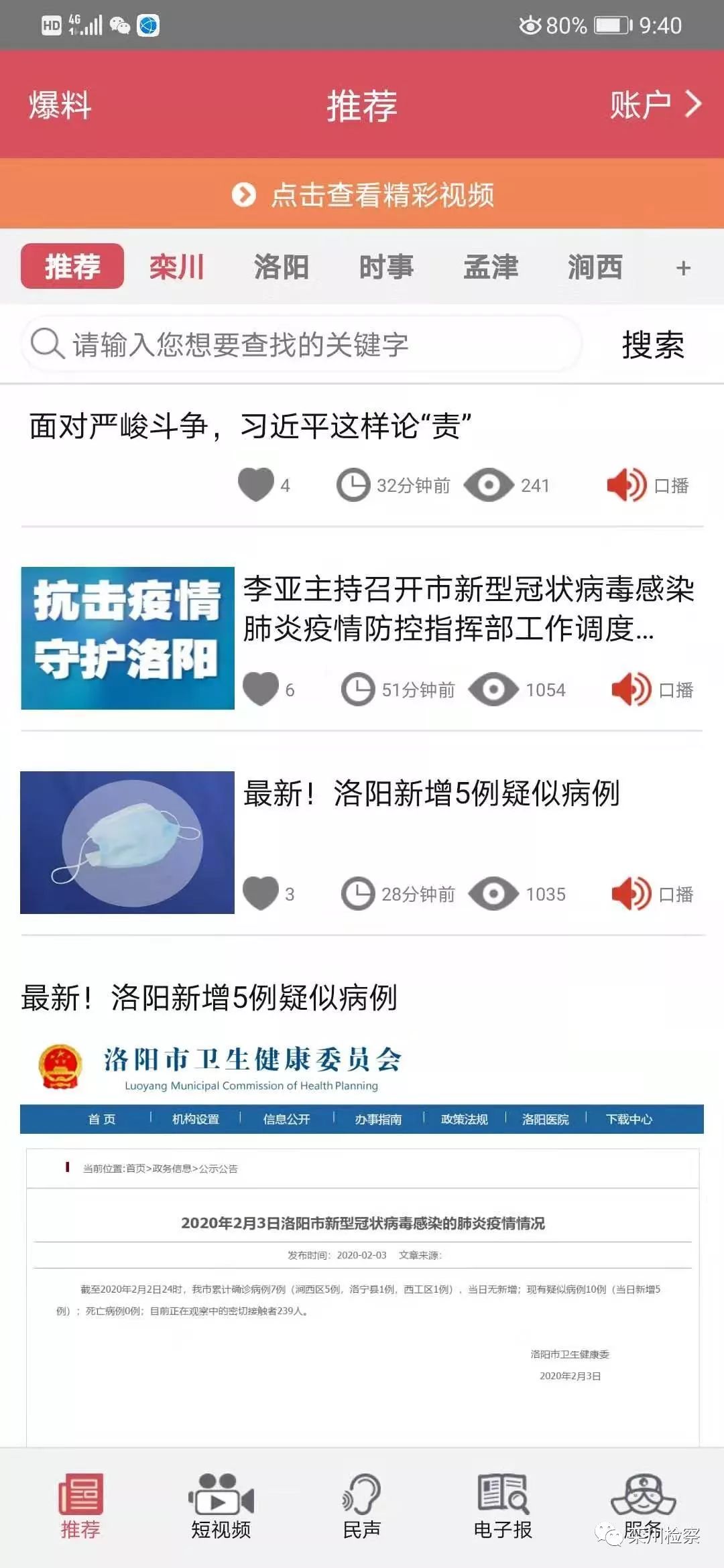Open article 面对严峻斗争,习近平这样论"责"
724x1568 pixels.
click(249, 426)
